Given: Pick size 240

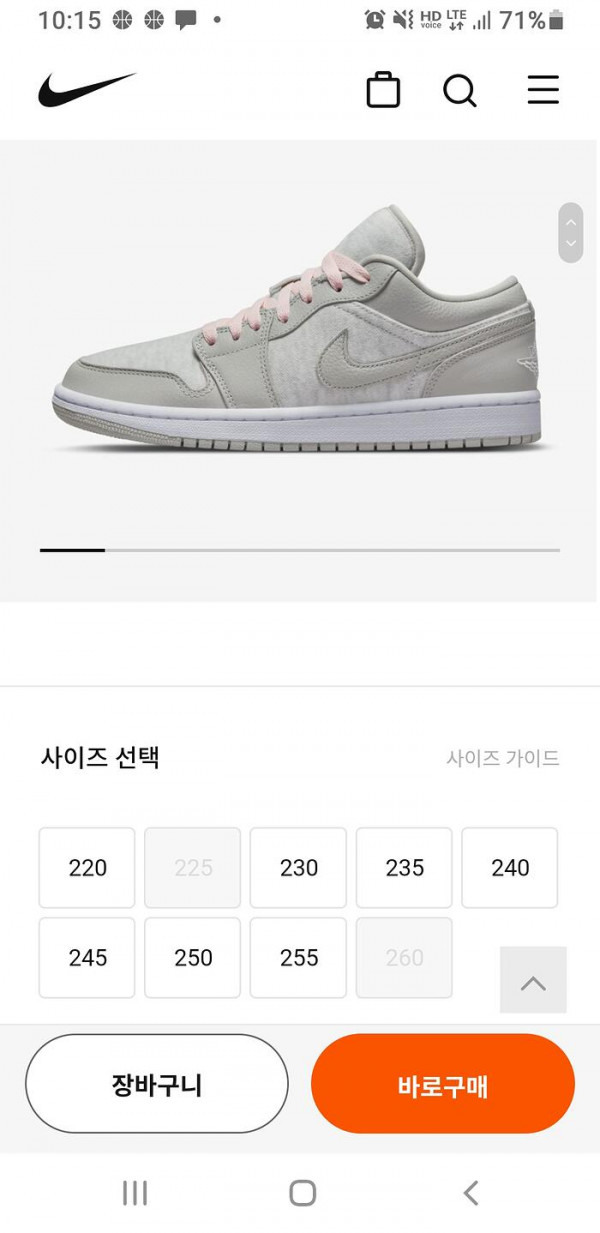Looking at the screenshot, I should tap(510, 868).
